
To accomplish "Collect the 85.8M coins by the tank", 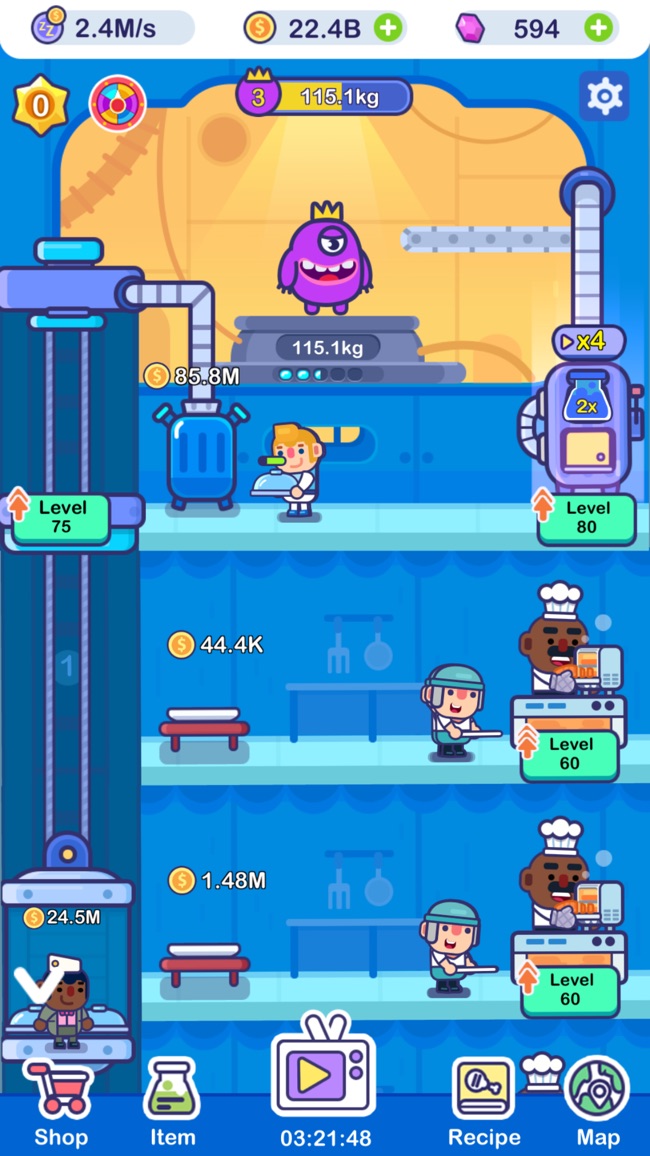I will tap(192, 376).
